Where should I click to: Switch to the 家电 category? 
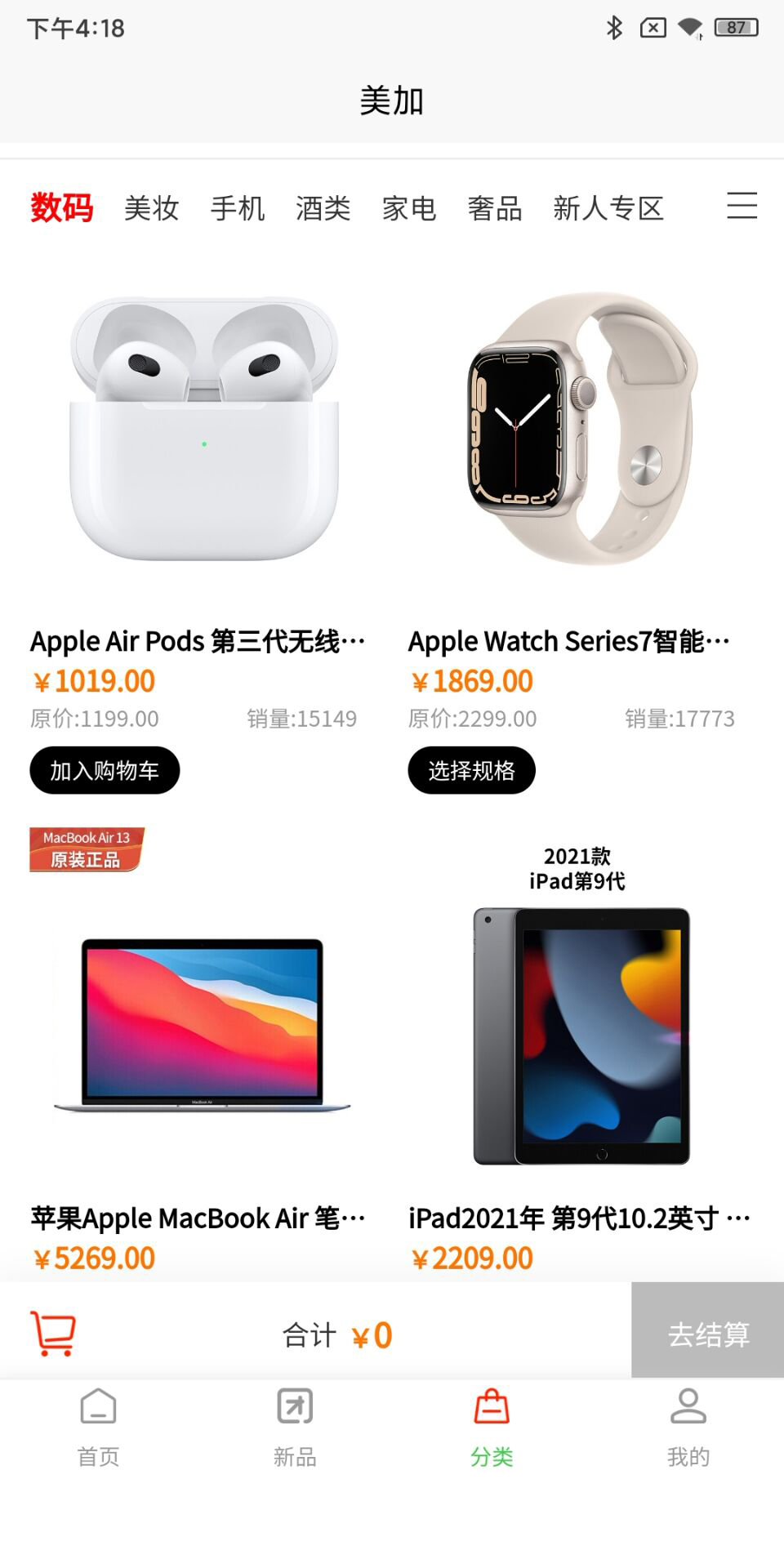[409, 208]
